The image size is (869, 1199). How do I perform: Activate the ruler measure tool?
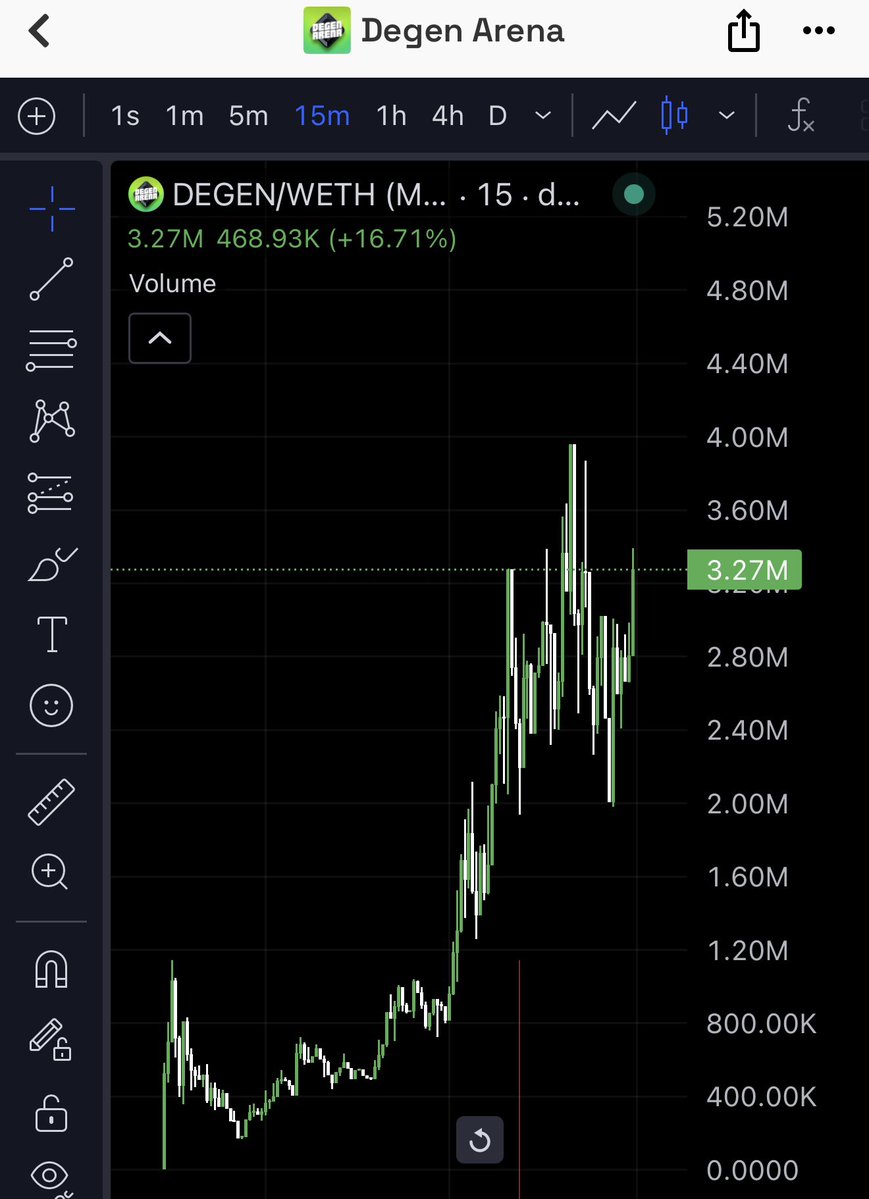51,801
